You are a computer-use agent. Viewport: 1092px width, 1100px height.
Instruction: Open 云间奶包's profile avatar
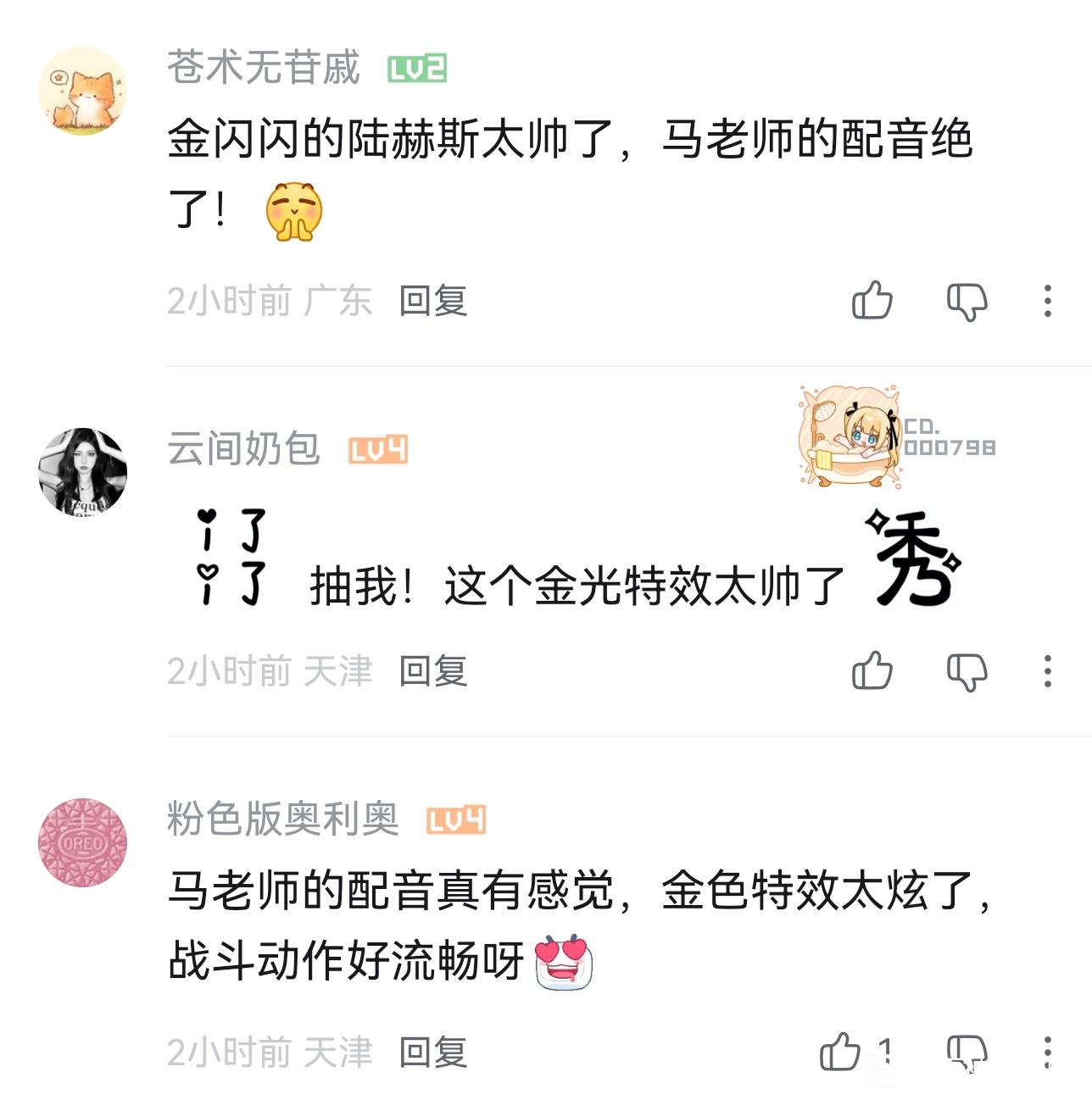tap(82, 472)
